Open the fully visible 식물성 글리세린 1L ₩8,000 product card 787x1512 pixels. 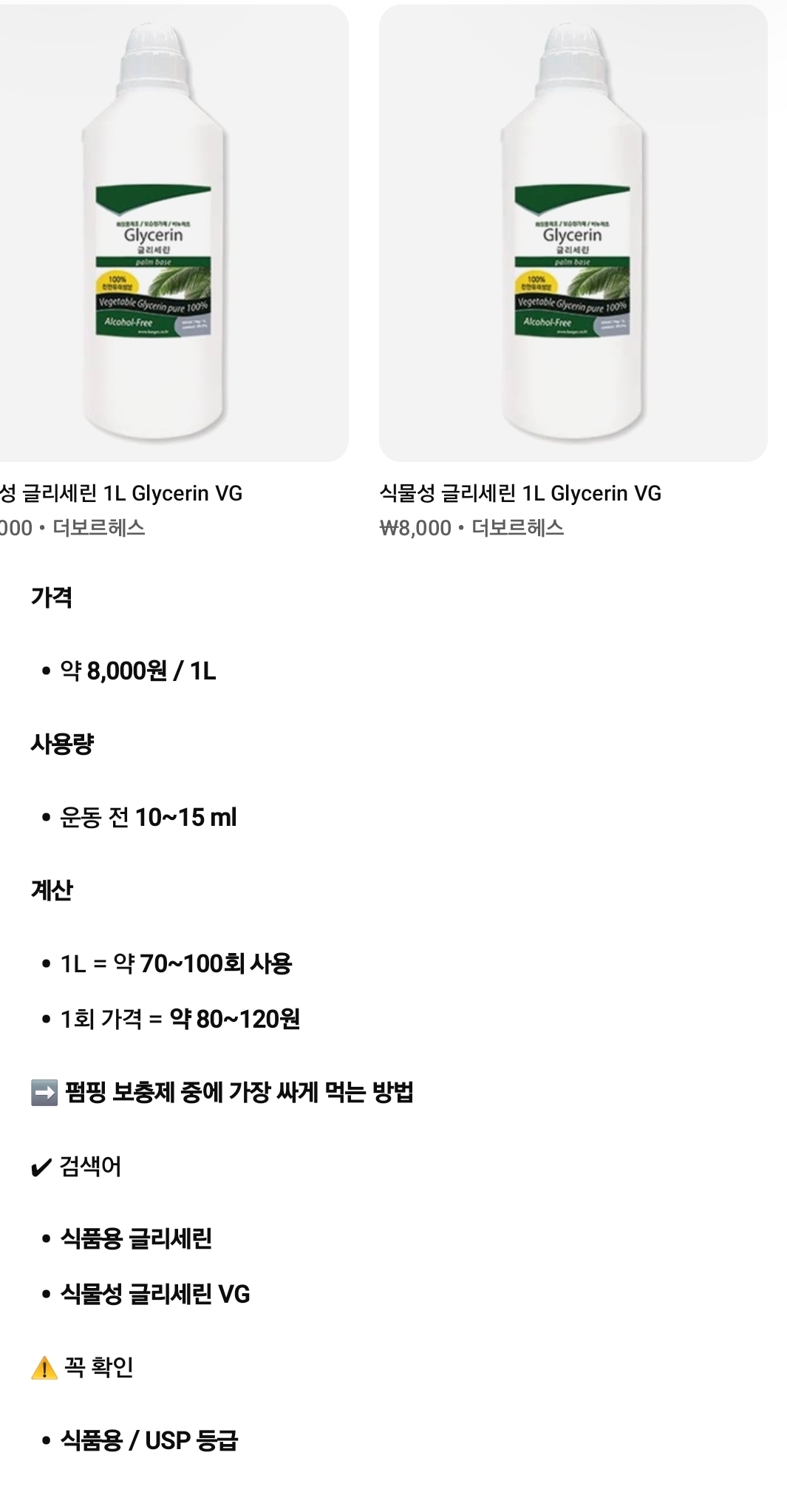pyautogui.click(x=573, y=234)
